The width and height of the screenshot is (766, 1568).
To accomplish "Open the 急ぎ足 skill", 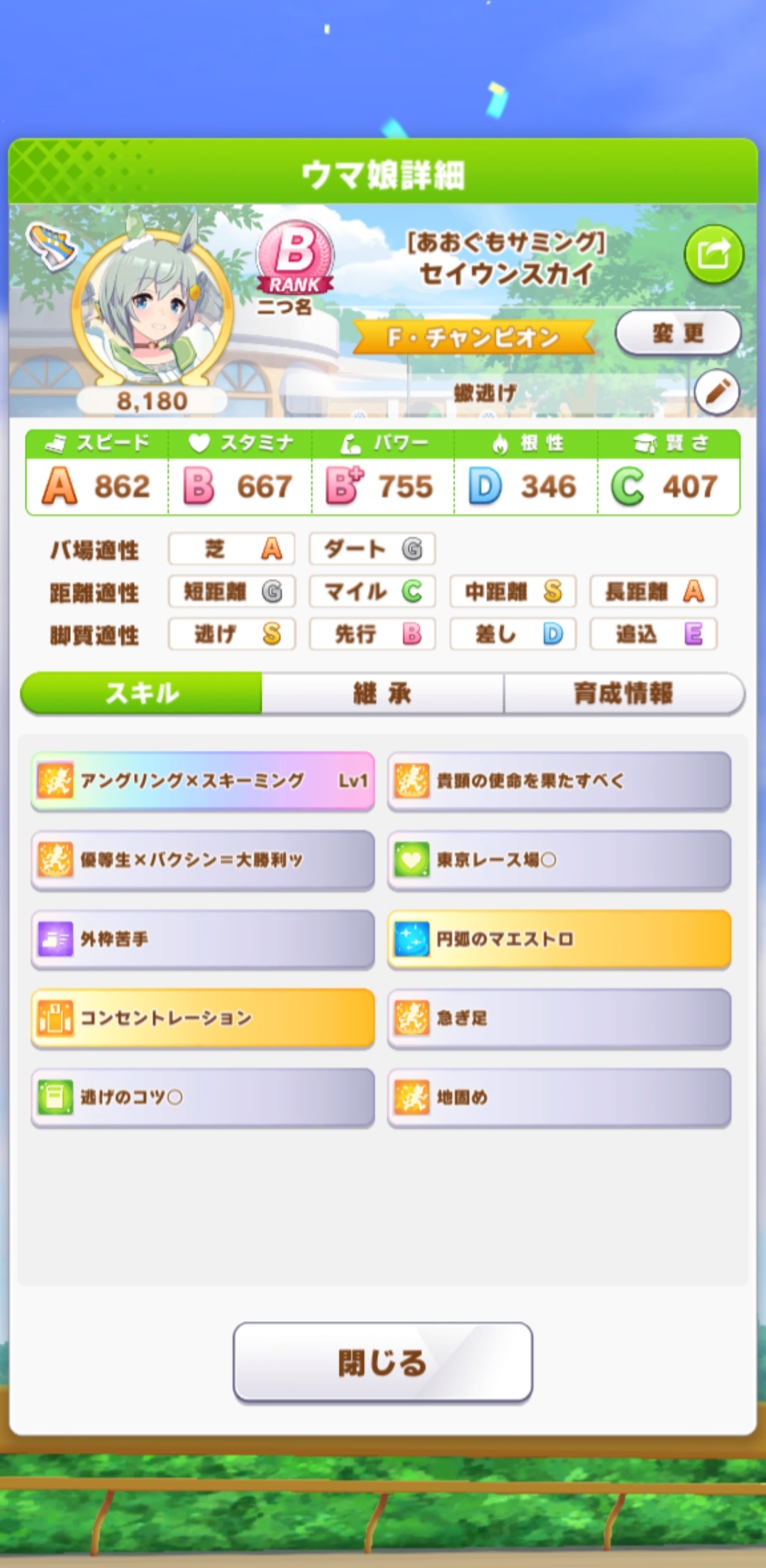I will point(559,1018).
